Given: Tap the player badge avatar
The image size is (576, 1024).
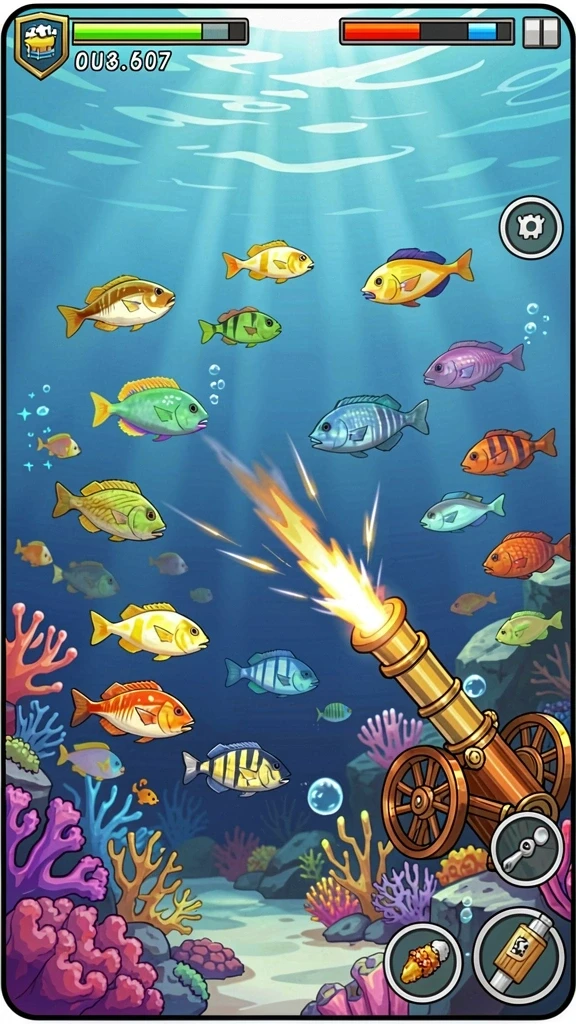Looking at the screenshot, I should 42,45.
